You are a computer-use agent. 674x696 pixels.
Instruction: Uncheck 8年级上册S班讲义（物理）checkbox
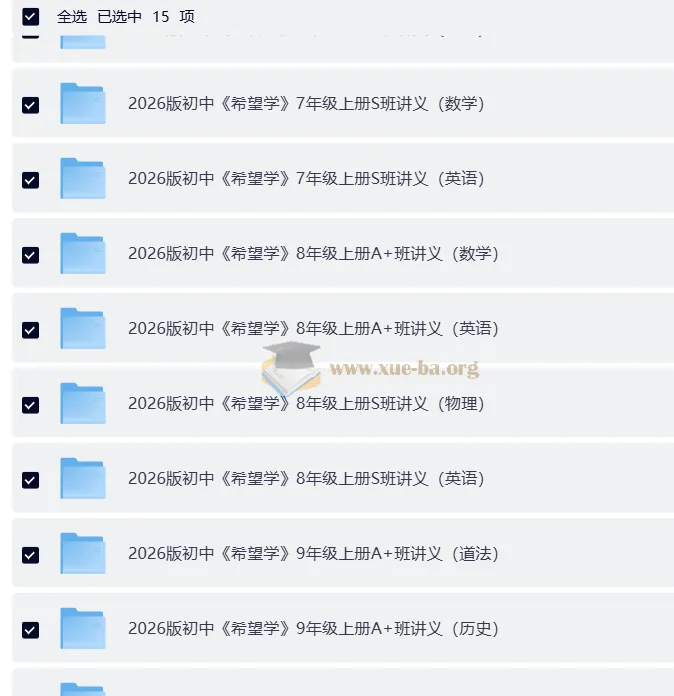pyautogui.click(x=30, y=405)
